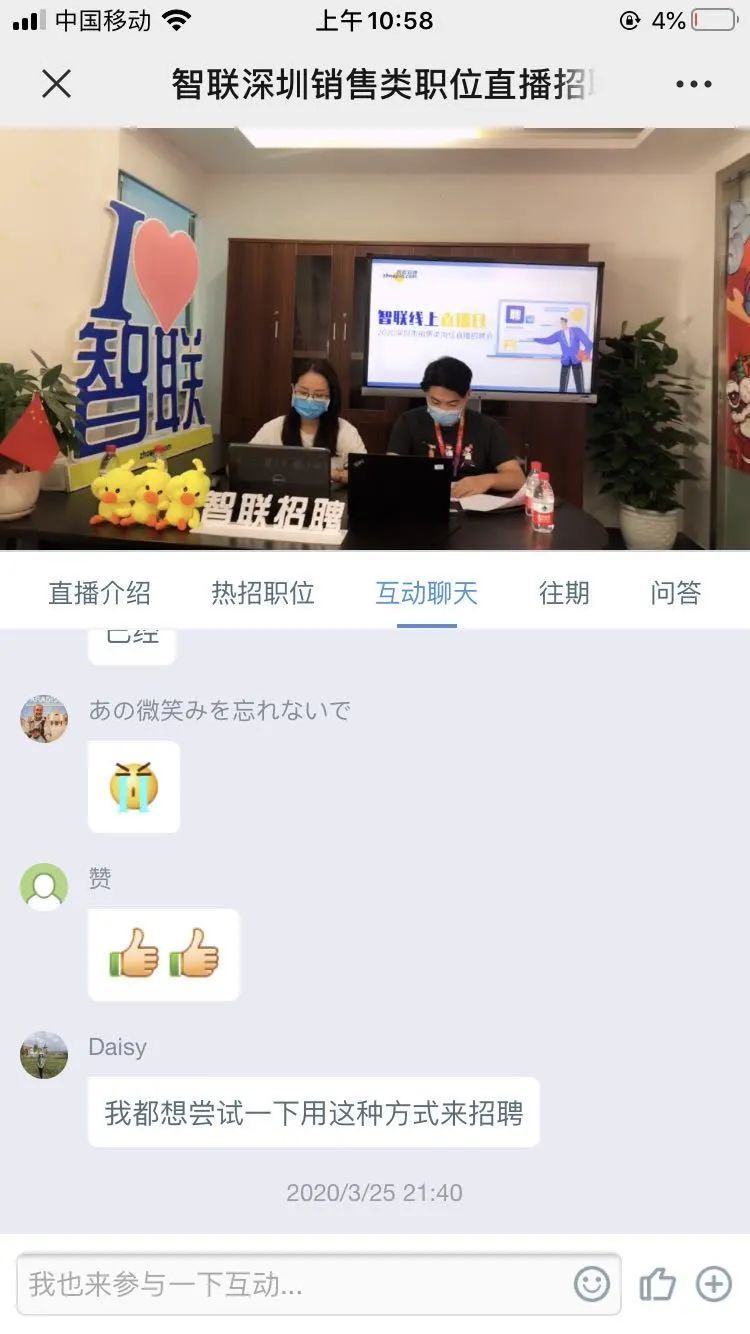
Task: Go to the 问答 tab
Action: pyautogui.click(x=675, y=593)
